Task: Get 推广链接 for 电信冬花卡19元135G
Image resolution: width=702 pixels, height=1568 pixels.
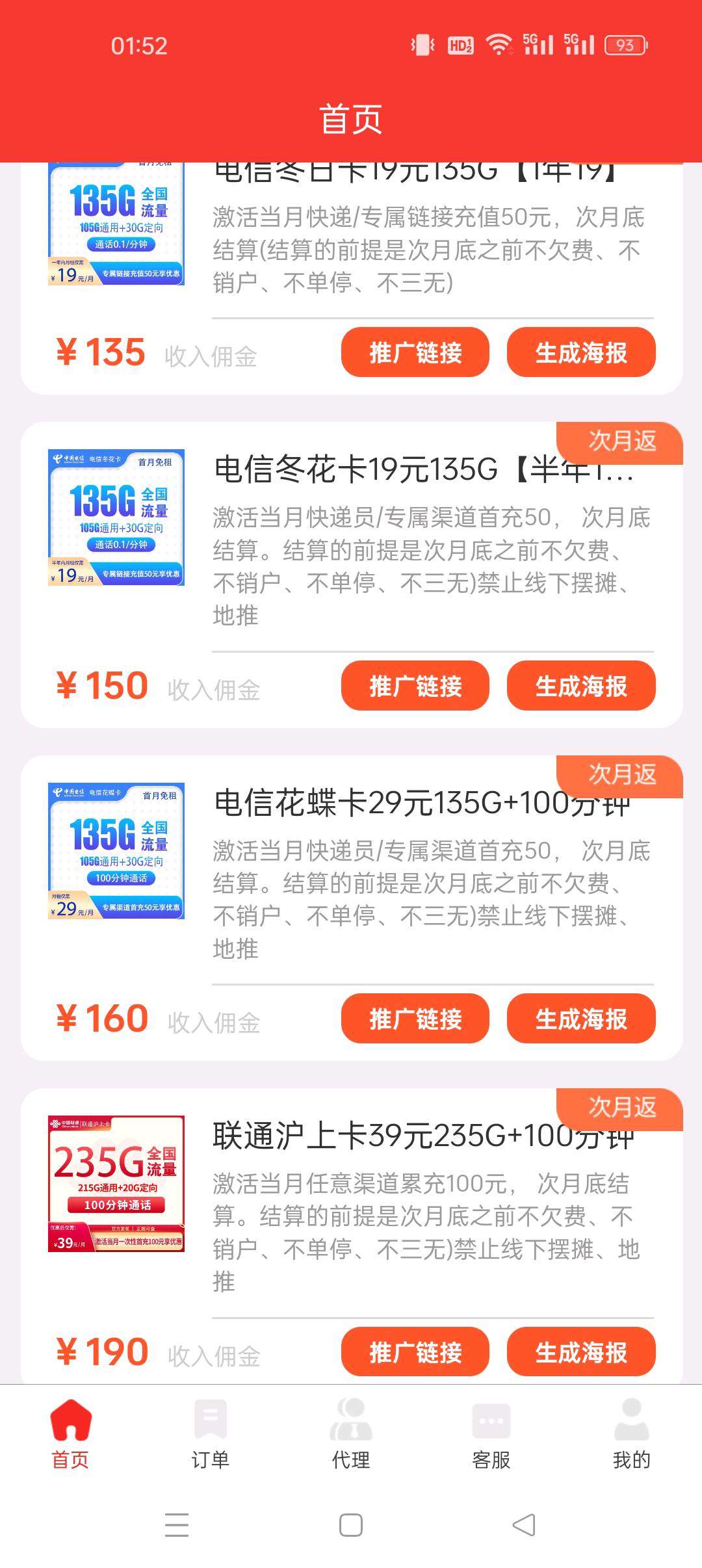Action: click(x=415, y=686)
